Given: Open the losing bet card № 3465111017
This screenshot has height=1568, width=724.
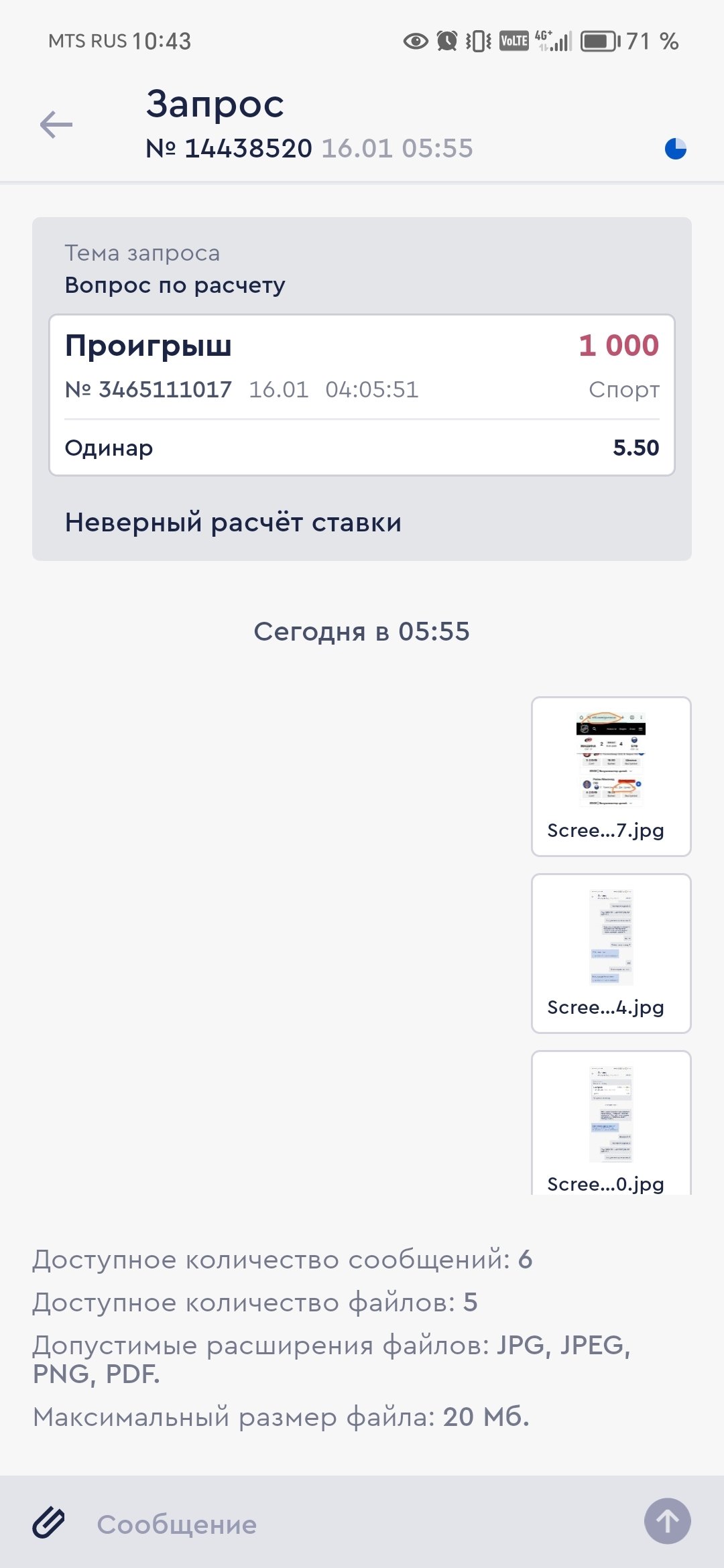Looking at the screenshot, I should pos(362,395).
